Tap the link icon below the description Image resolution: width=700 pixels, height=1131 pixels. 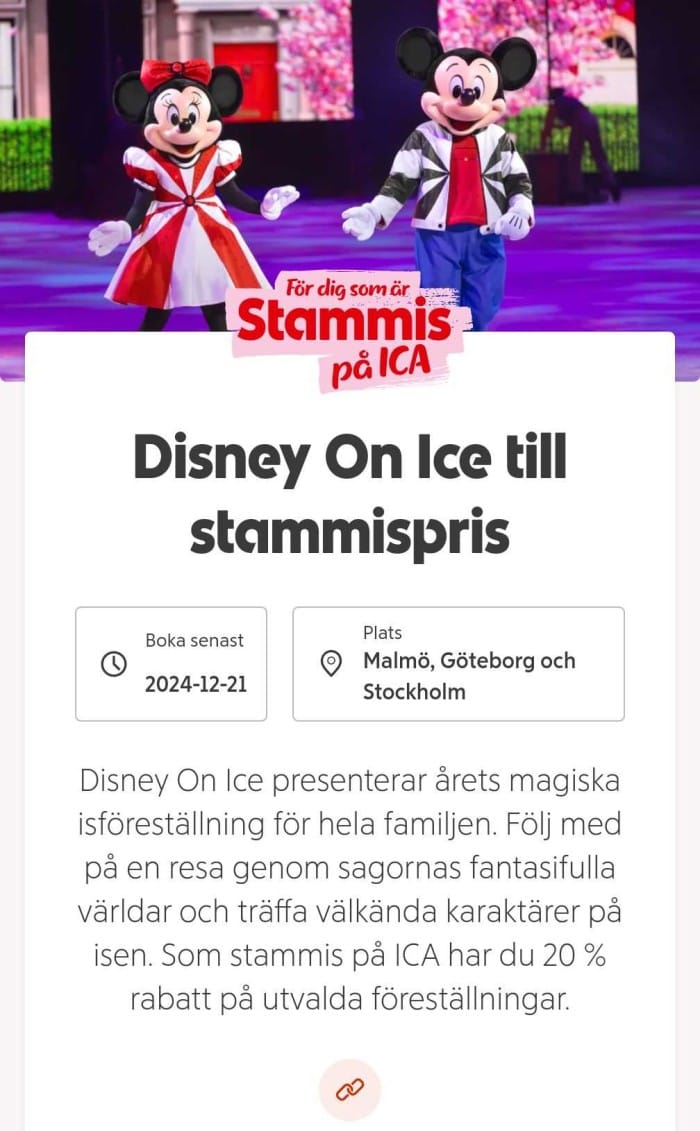[350, 1089]
